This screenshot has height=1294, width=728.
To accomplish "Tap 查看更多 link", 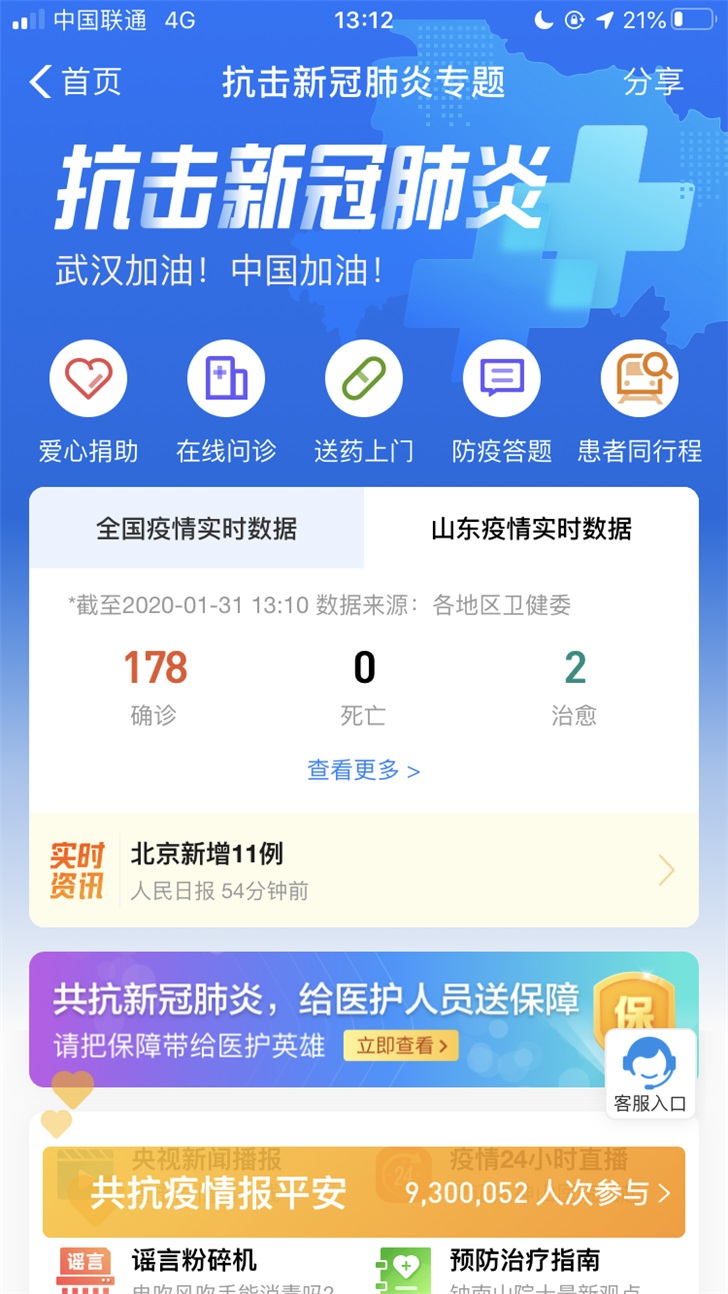I will pos(363,770).
